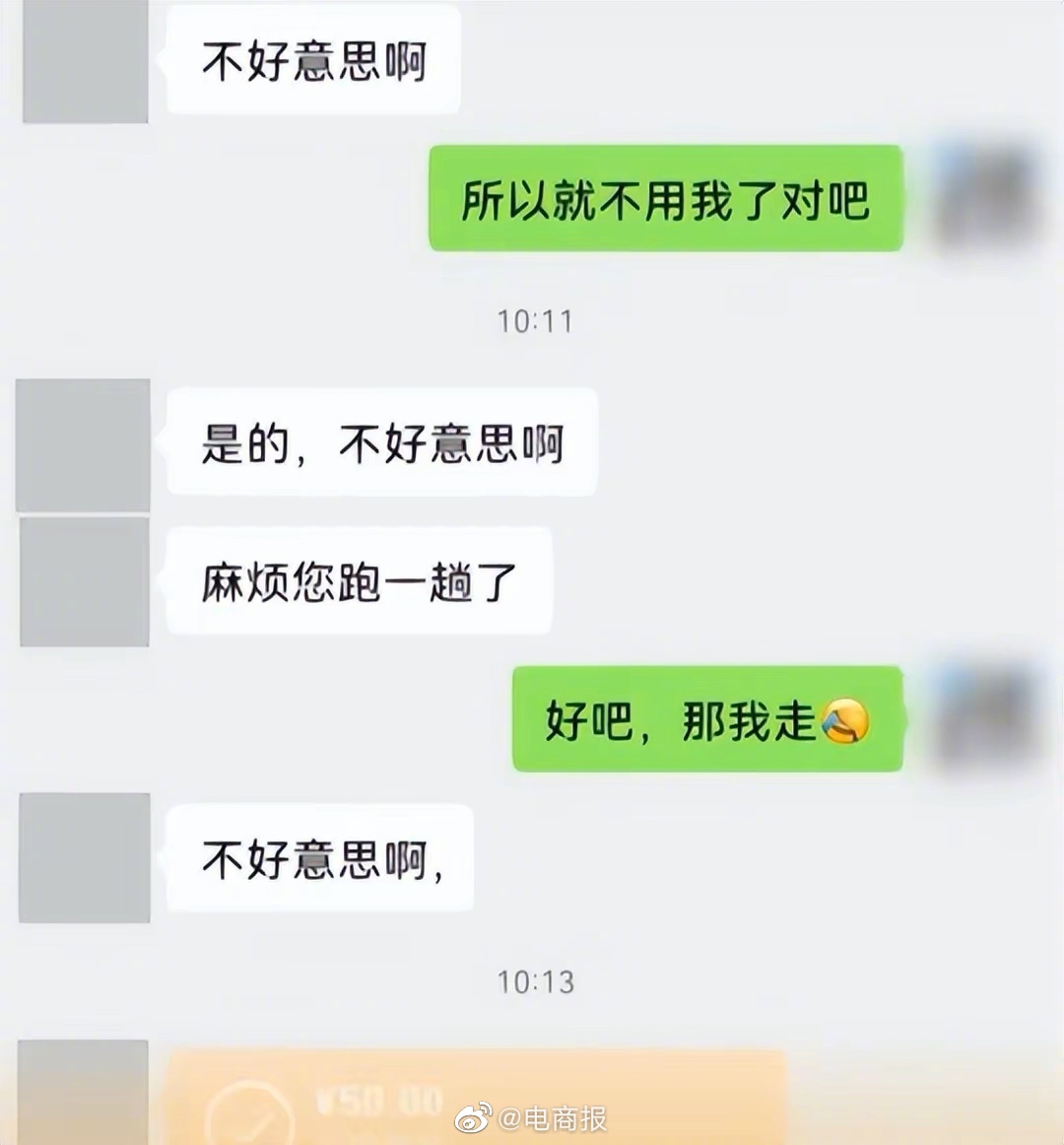
Task: Select the '不好意思啊' message bubble at top
Action: click(x=313, y=59)
